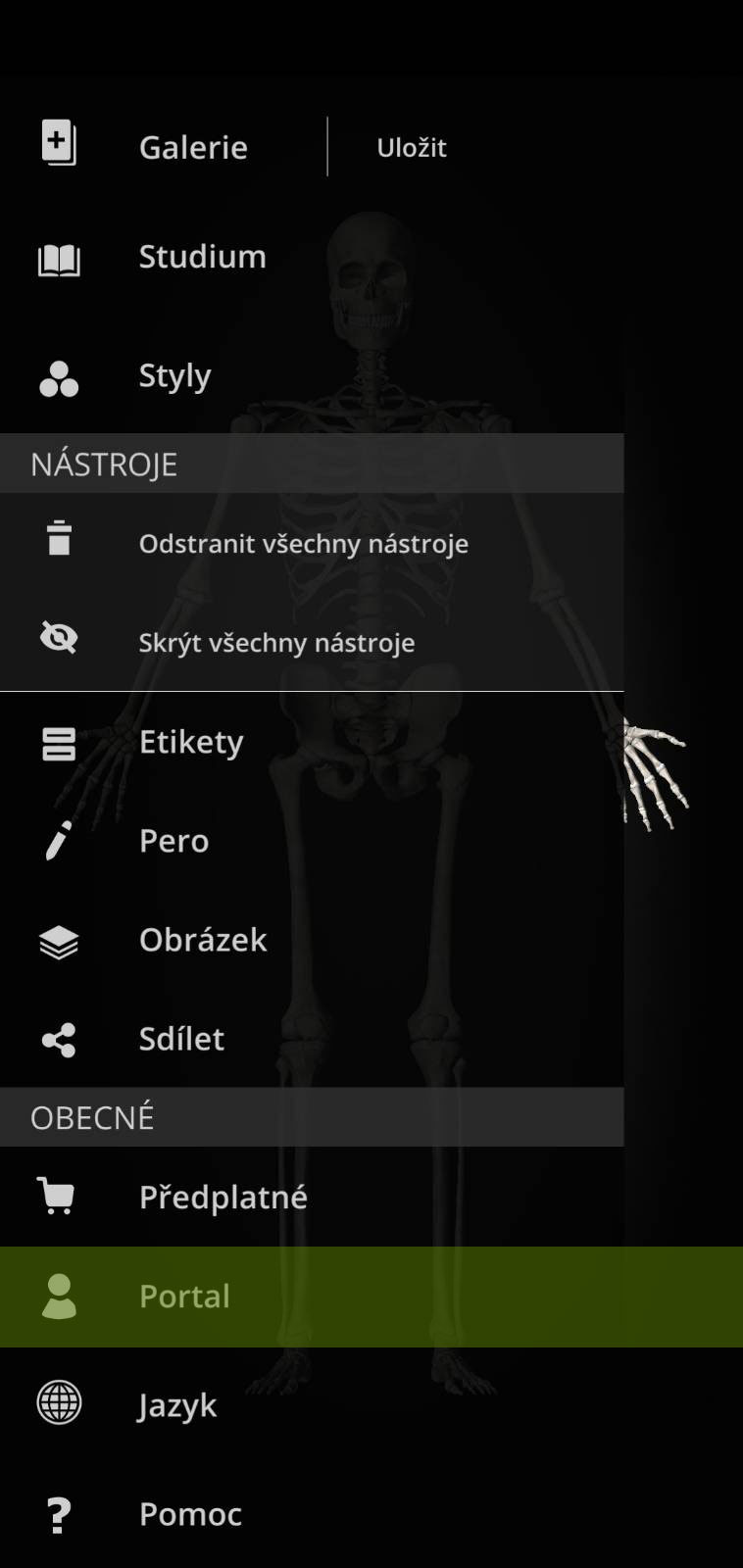The height and width of the screenshot is (1568, 743).
Task: Select Styly from the menu
Action: point(312,376)
